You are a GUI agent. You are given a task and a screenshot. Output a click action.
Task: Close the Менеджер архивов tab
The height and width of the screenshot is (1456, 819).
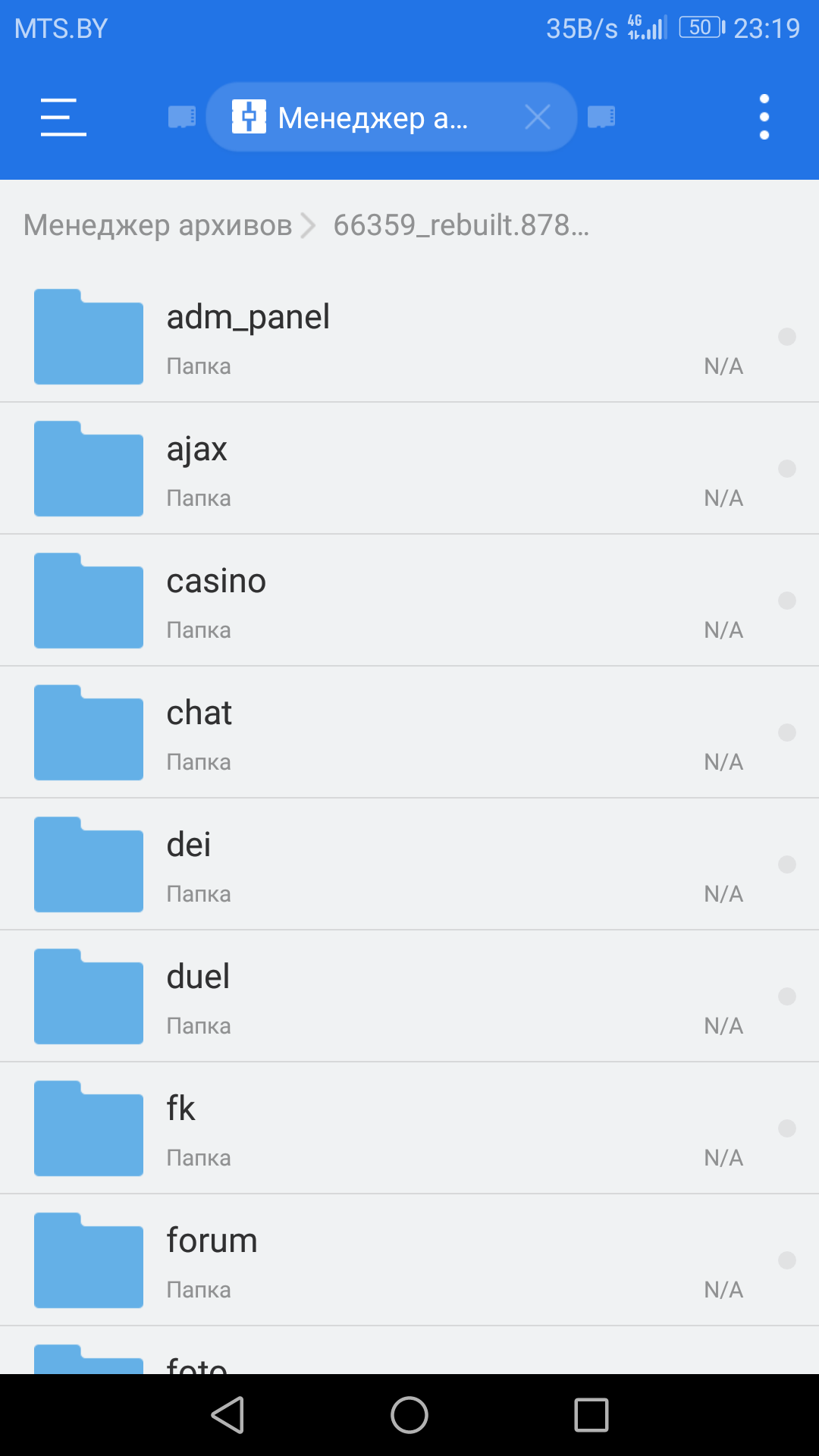(x=538, y=118)
